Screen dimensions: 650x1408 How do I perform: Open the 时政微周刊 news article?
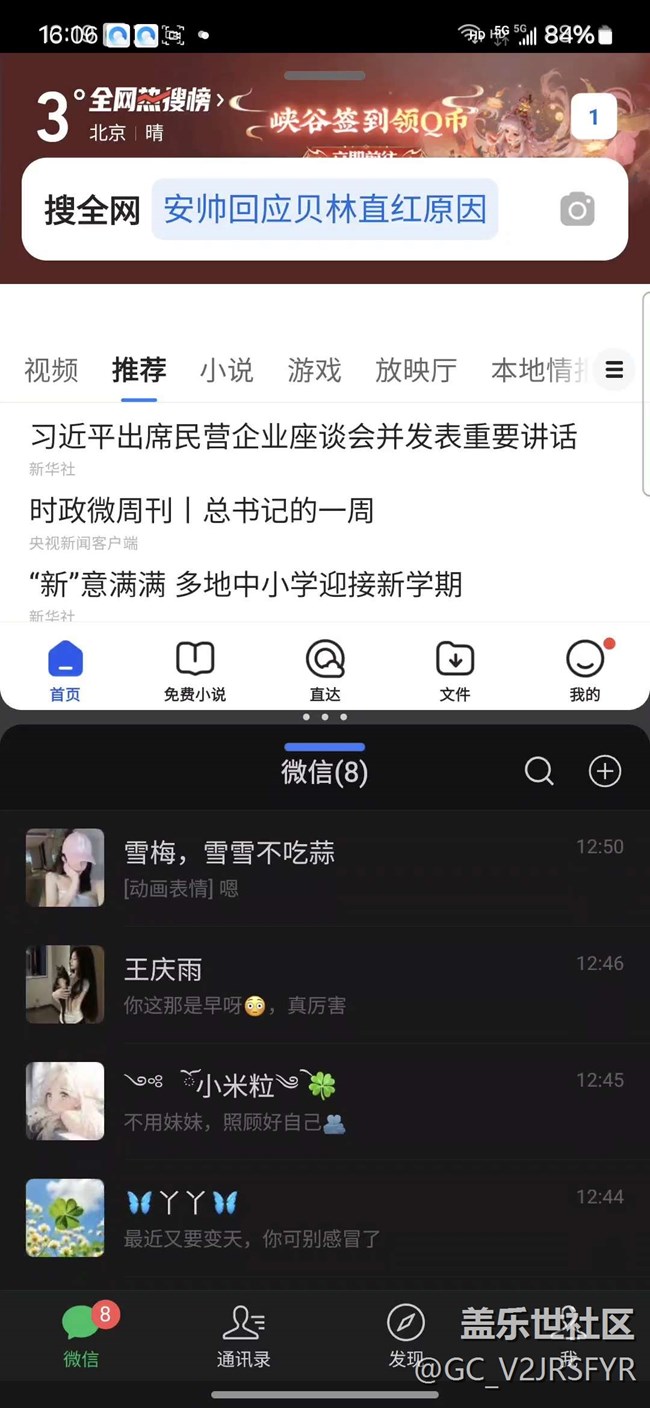(202, 511)
